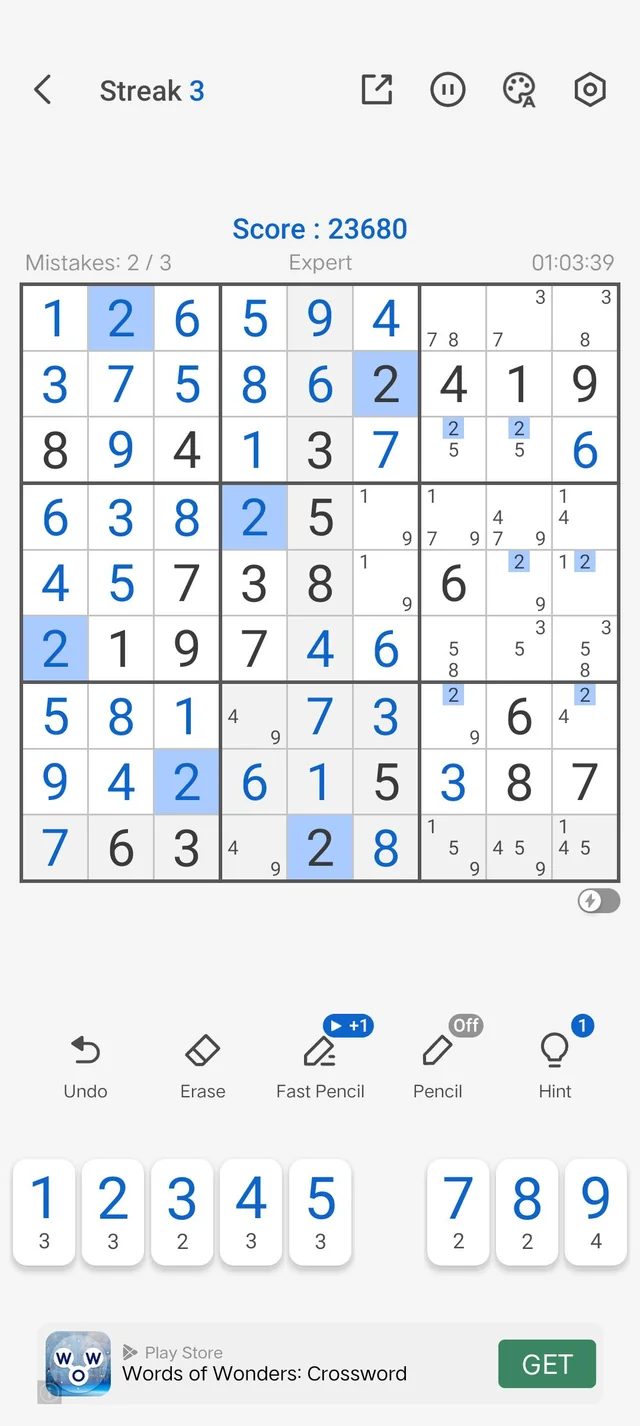Enter number 2 from the keypad

(x=113, y=1213)
